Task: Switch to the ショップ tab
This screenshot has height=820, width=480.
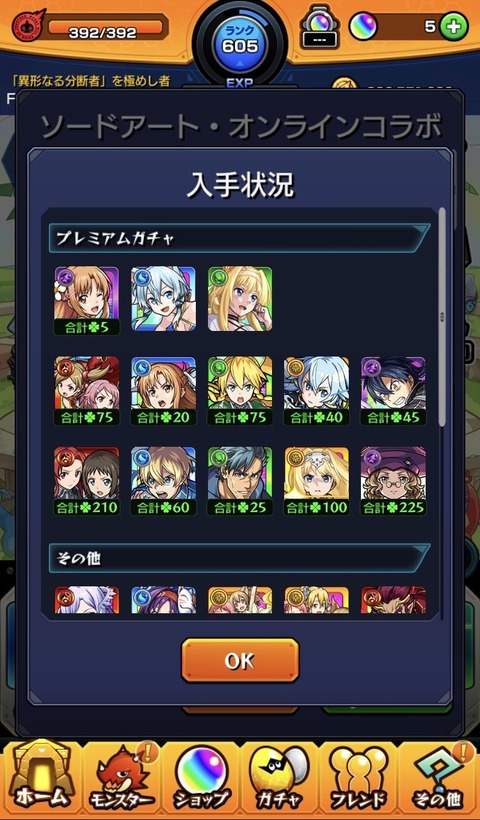Action: click(201, 780)
